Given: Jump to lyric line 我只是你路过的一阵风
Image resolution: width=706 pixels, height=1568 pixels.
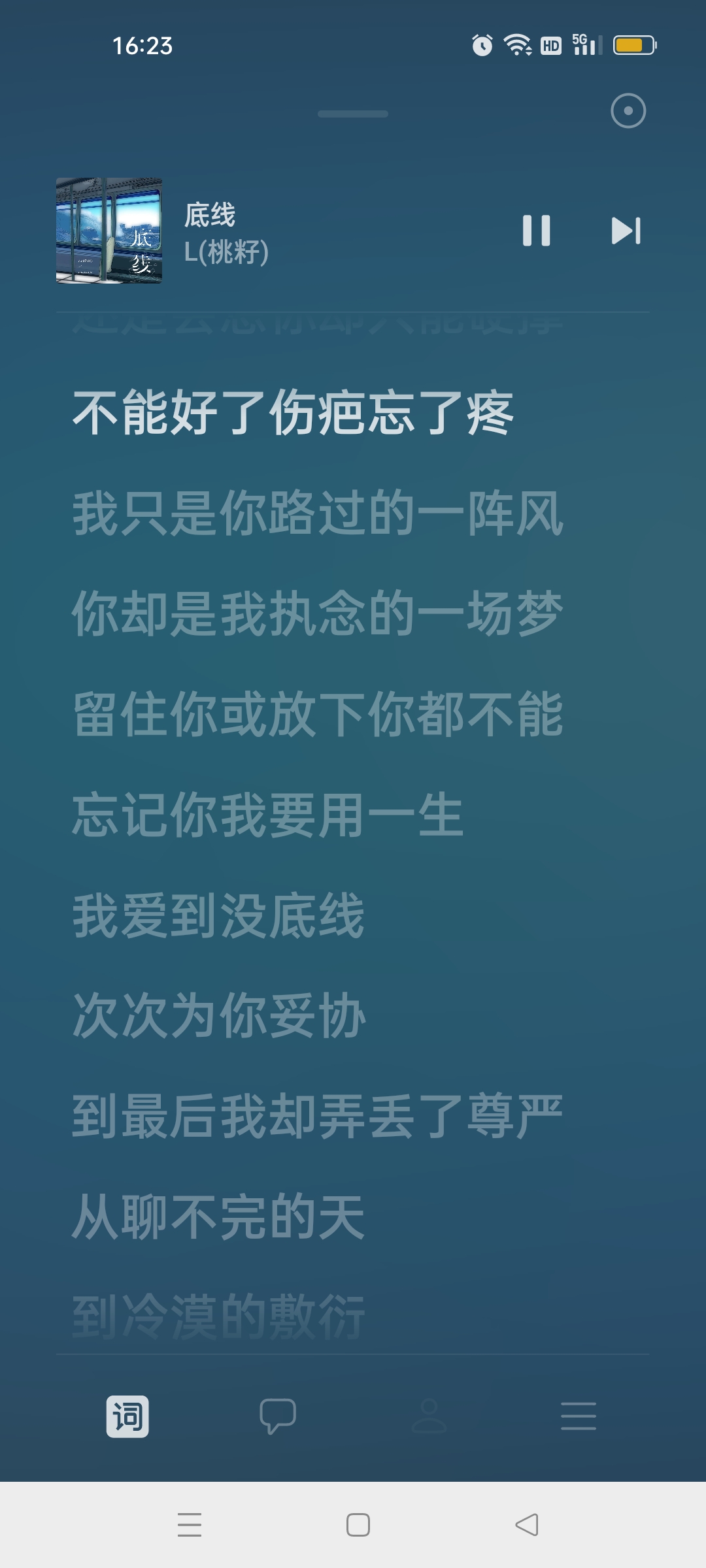Looking at the screenshot, I should point(318,514).
